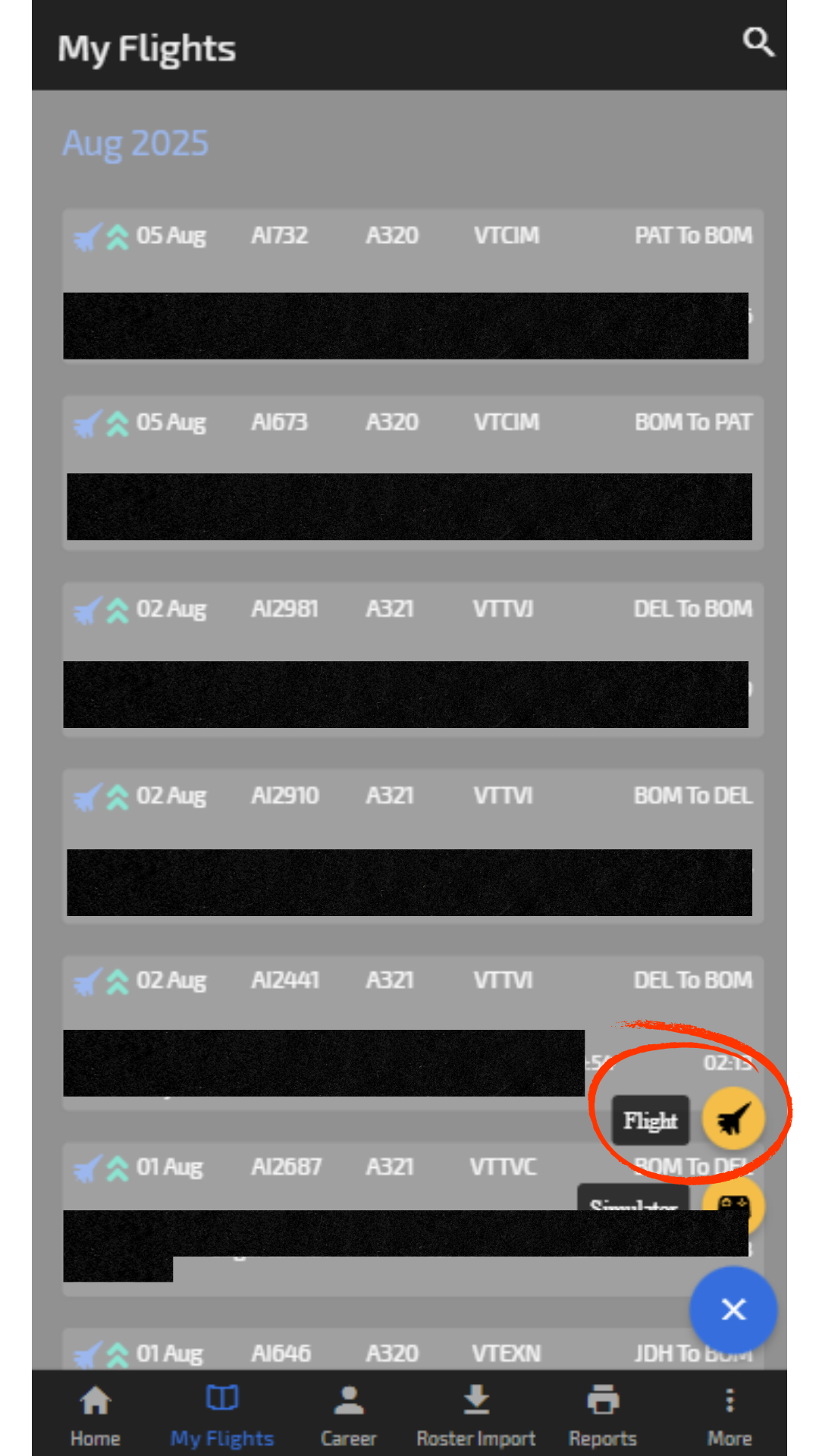Viewport: 819px width, 1456px height.
Task: Open the AI673 BOM To PAT flight
Action: [x=413, y=472]
